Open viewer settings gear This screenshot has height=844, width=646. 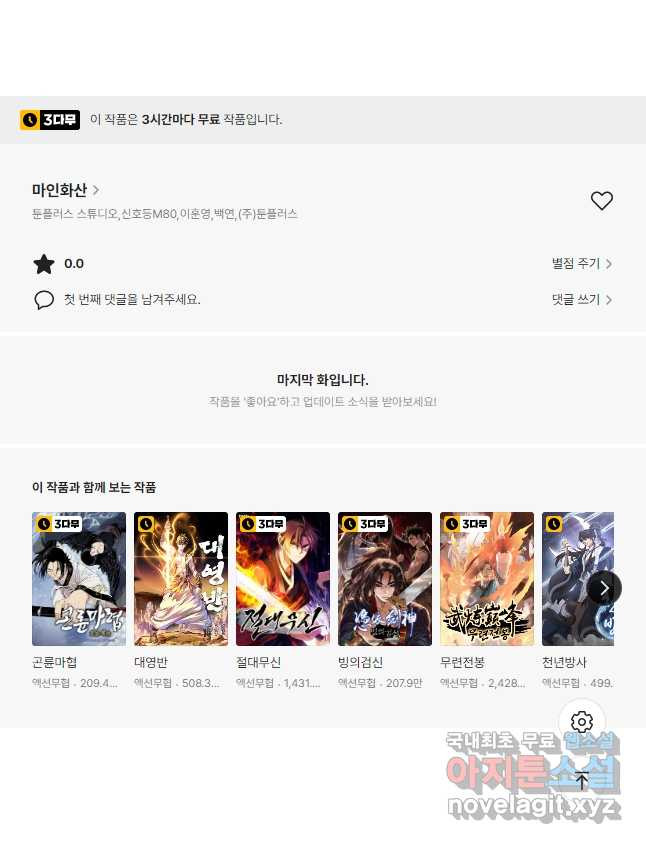point(582,722)
